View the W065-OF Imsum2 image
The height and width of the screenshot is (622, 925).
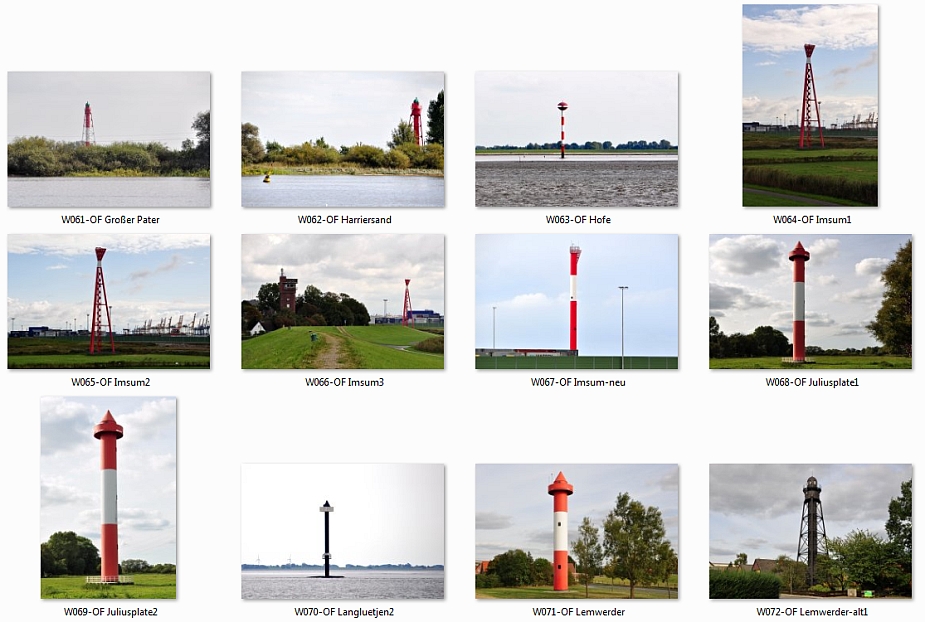tap(109, 301)
